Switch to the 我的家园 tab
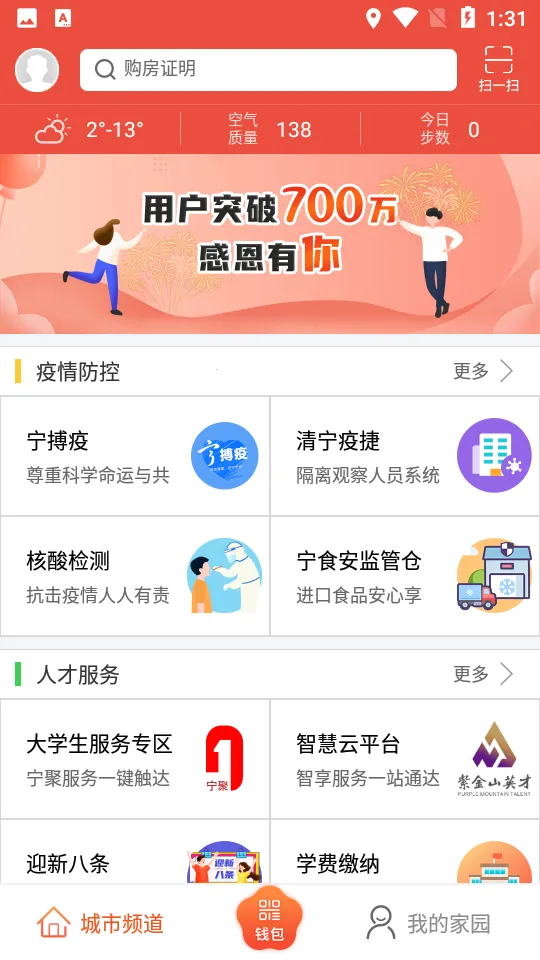540x960 pixels. [429, 923]
